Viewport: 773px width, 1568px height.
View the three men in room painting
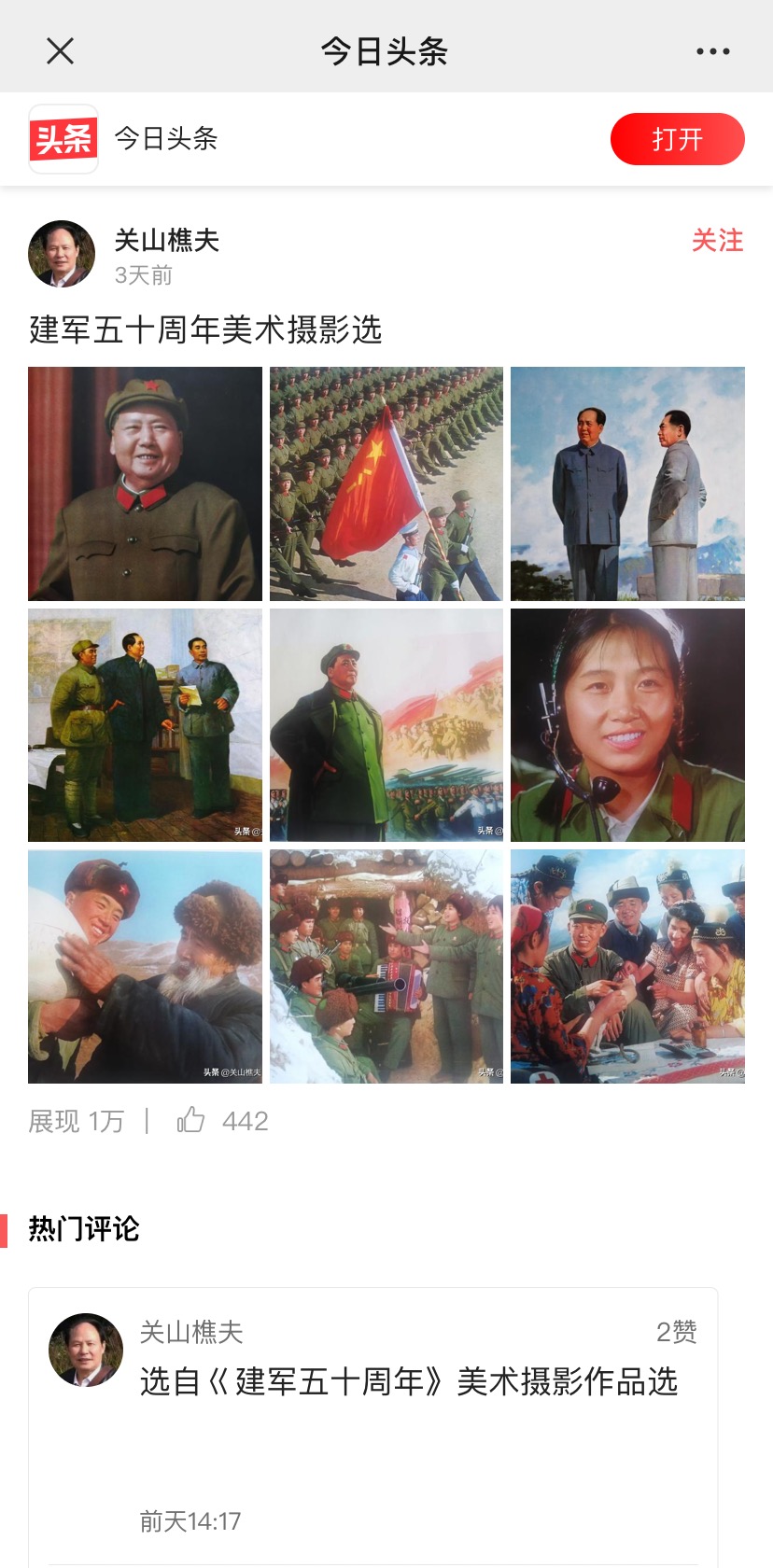(145, 725)
